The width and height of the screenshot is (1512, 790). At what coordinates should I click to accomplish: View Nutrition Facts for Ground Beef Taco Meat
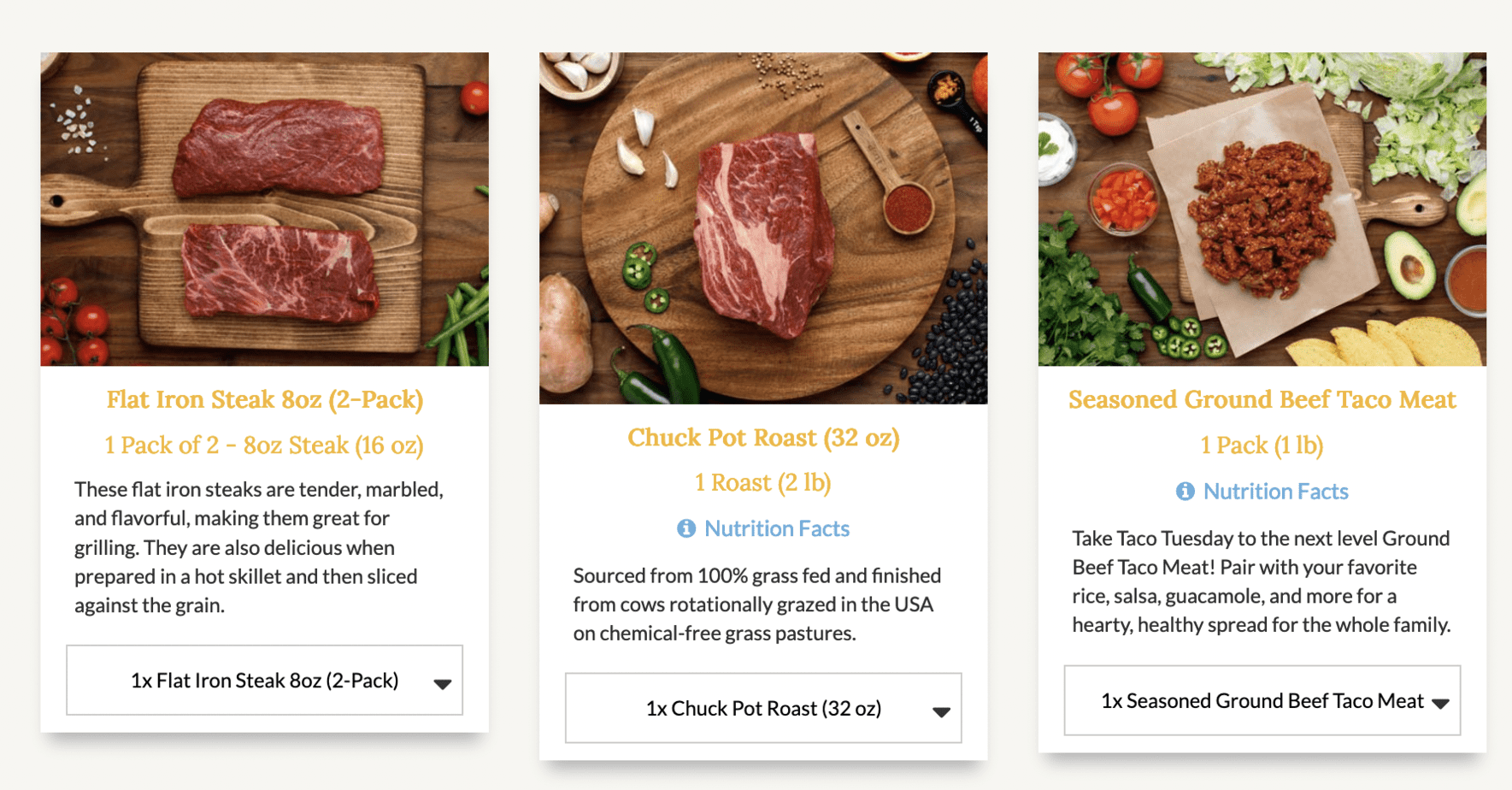(1262, 492)
